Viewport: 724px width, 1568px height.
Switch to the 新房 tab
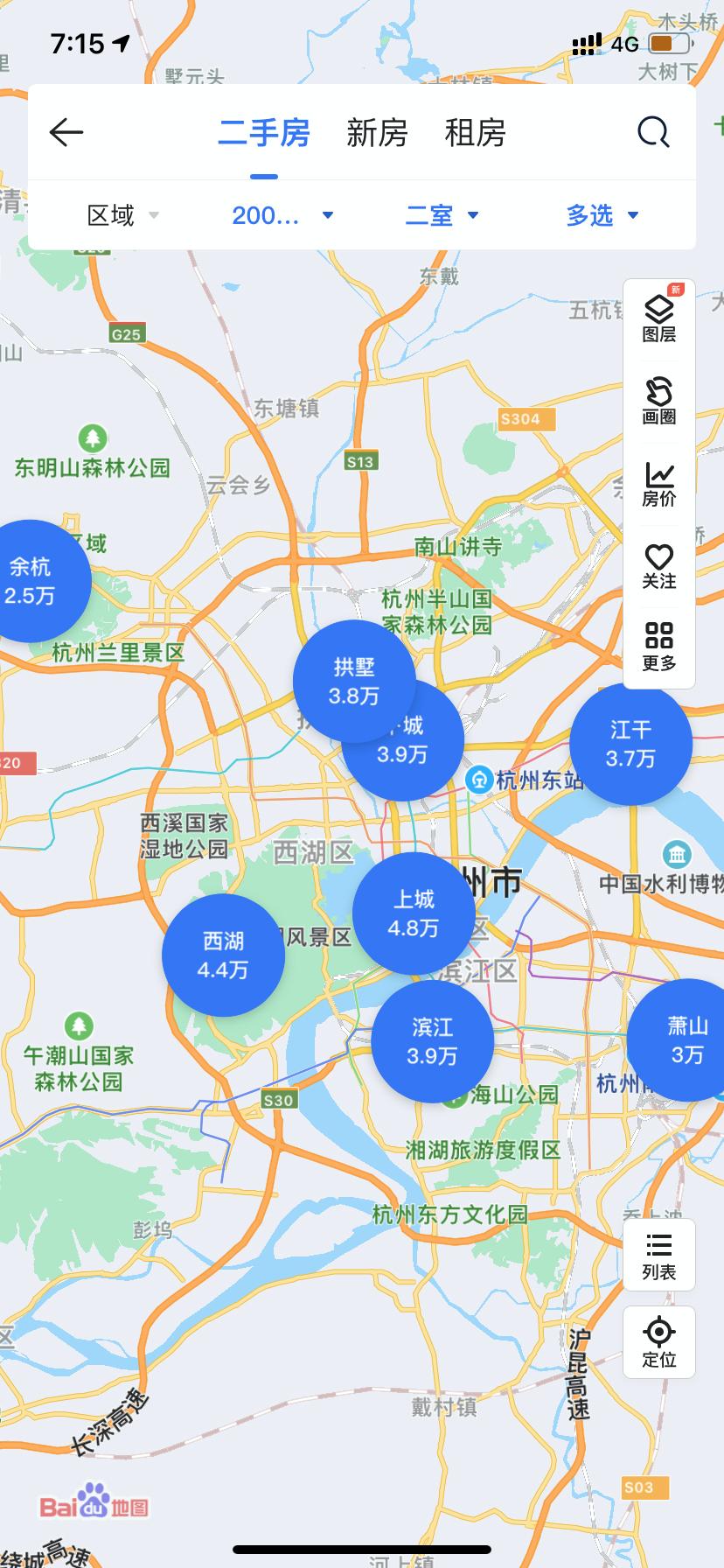pos(378,132)
